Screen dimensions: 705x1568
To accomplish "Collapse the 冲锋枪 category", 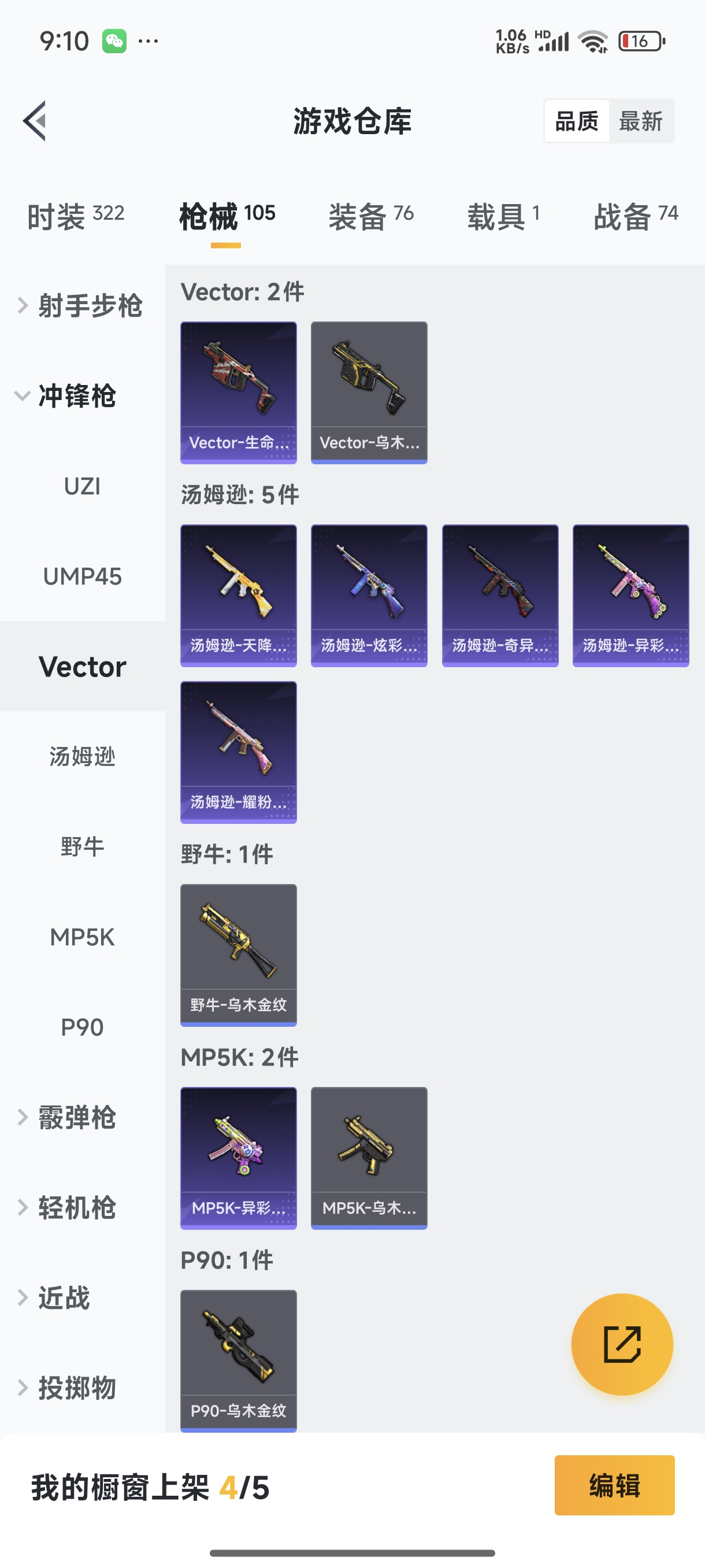I will click(x=76, y=395).
